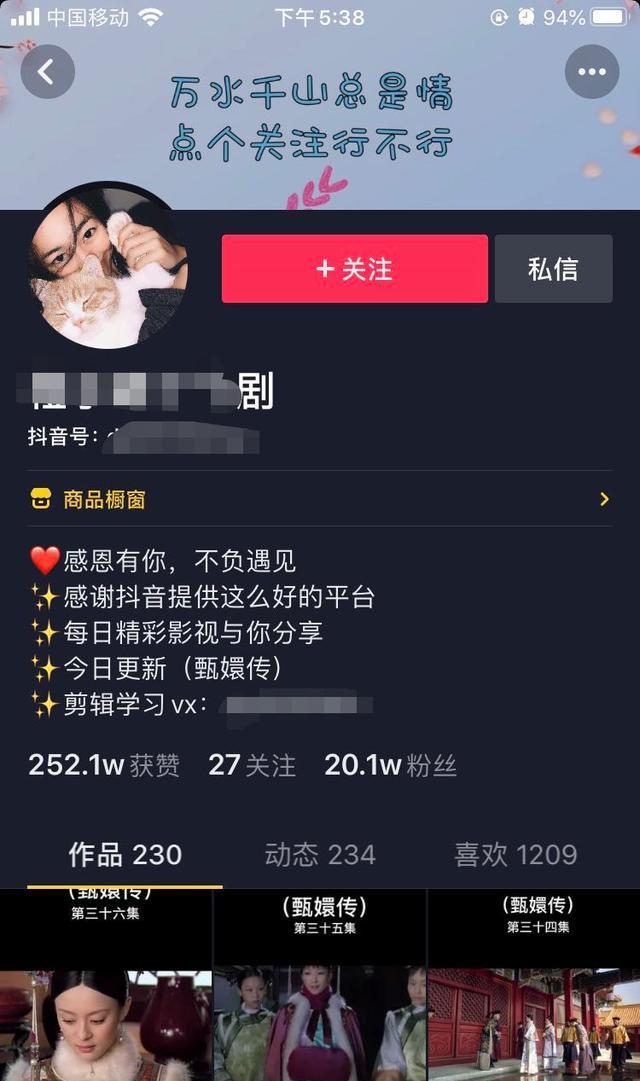The image size is (640, 1081).
Task: Go back using the arrow icon
Action: point(47,72)
